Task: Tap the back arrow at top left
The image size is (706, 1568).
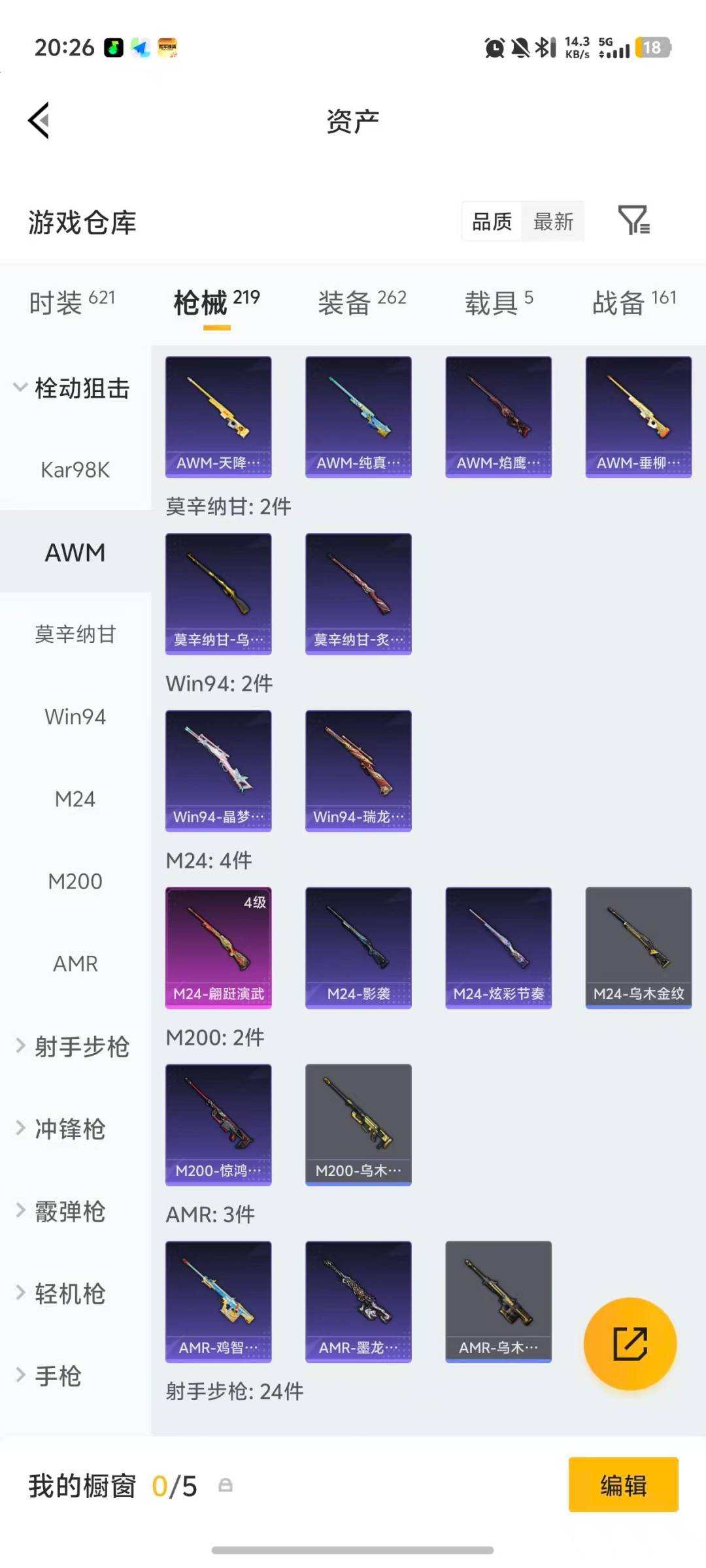Action: [x=39, y=120]
